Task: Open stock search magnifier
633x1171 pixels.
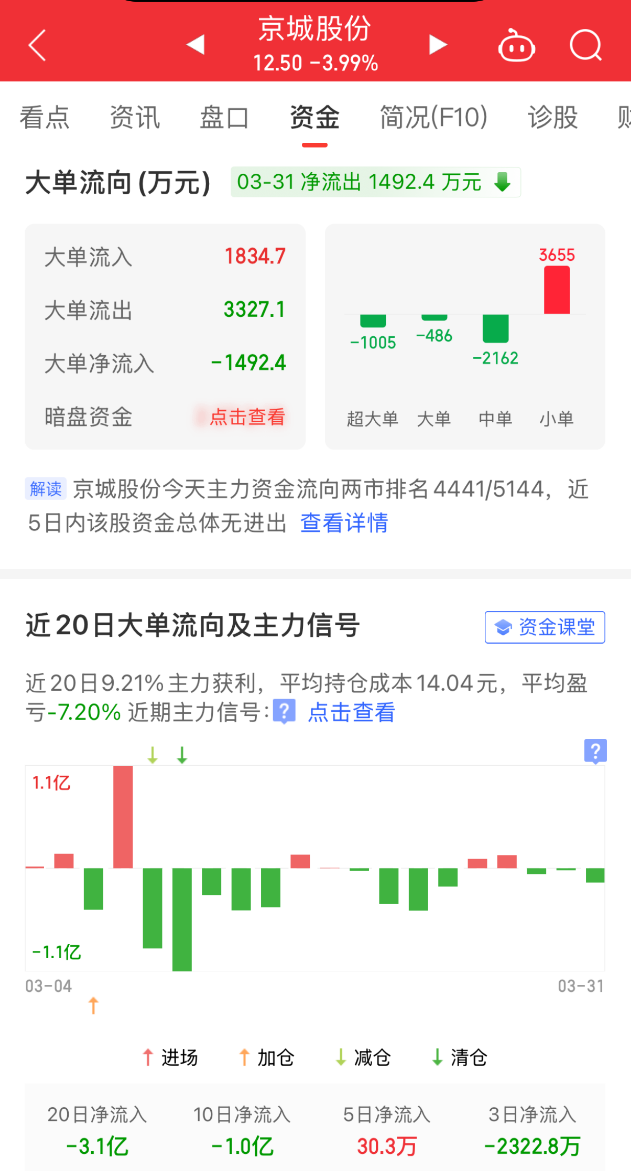Action: (x=585, y=45)
